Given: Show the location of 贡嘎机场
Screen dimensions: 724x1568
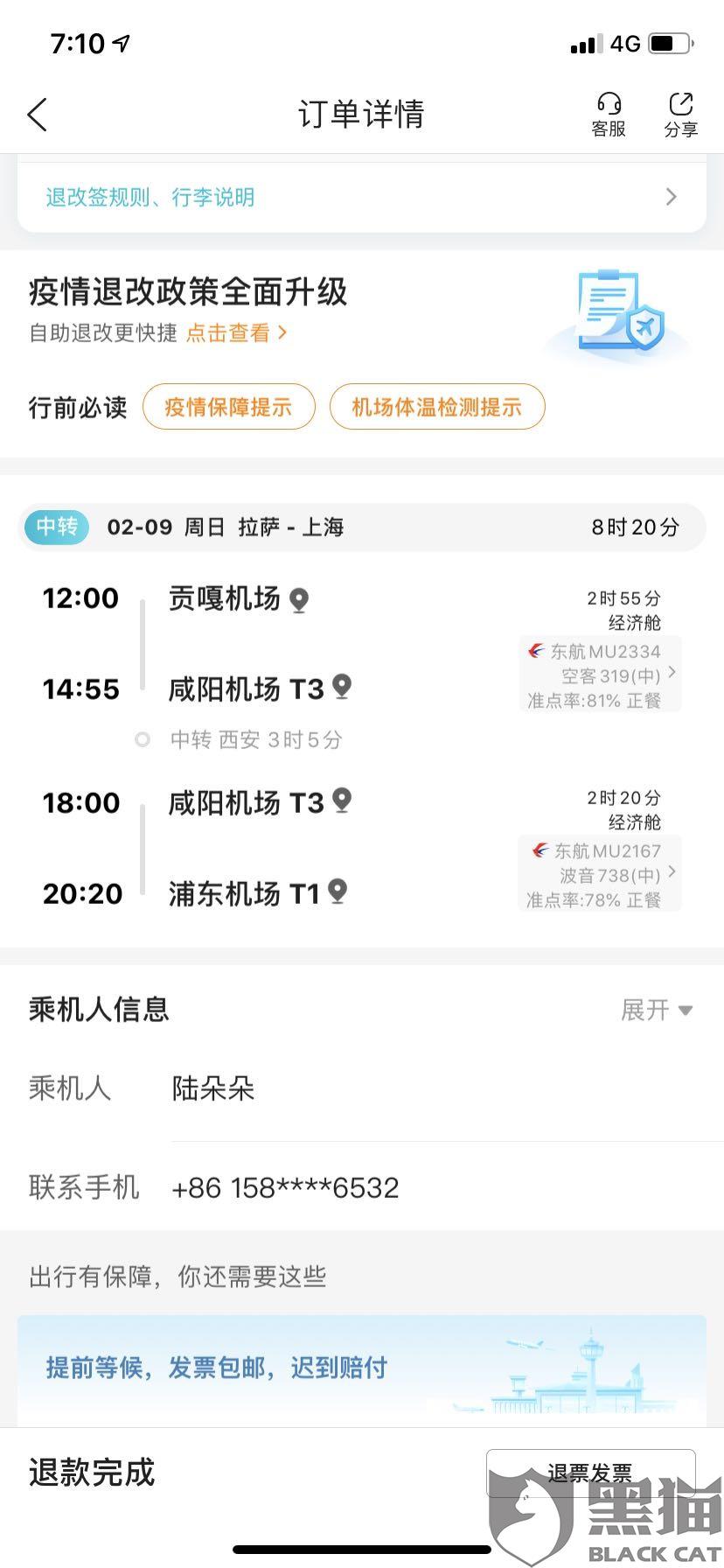Looking at the screenshot, I should tap(299, 600).
